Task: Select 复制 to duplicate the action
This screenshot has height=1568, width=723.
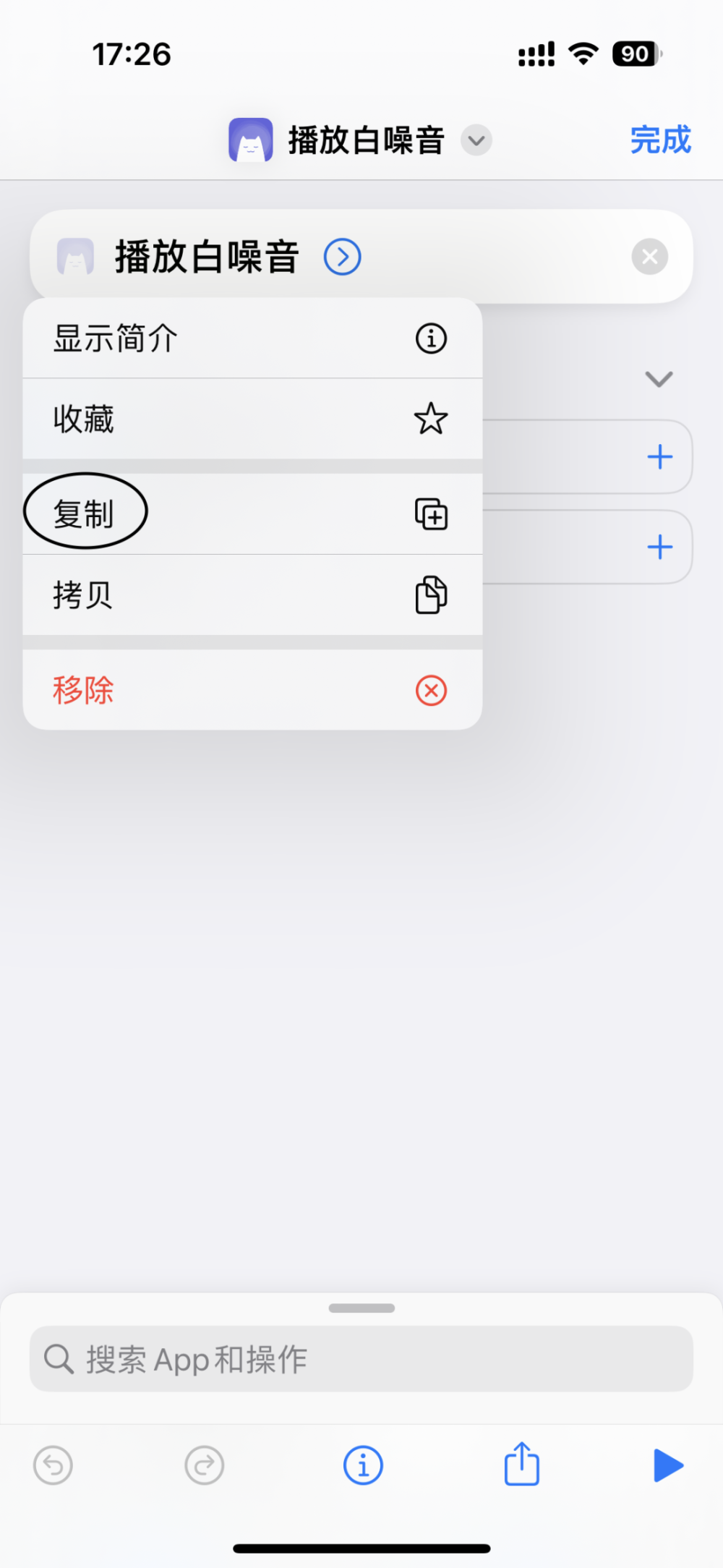Action: pyautogui.click(x=252, y=514)
